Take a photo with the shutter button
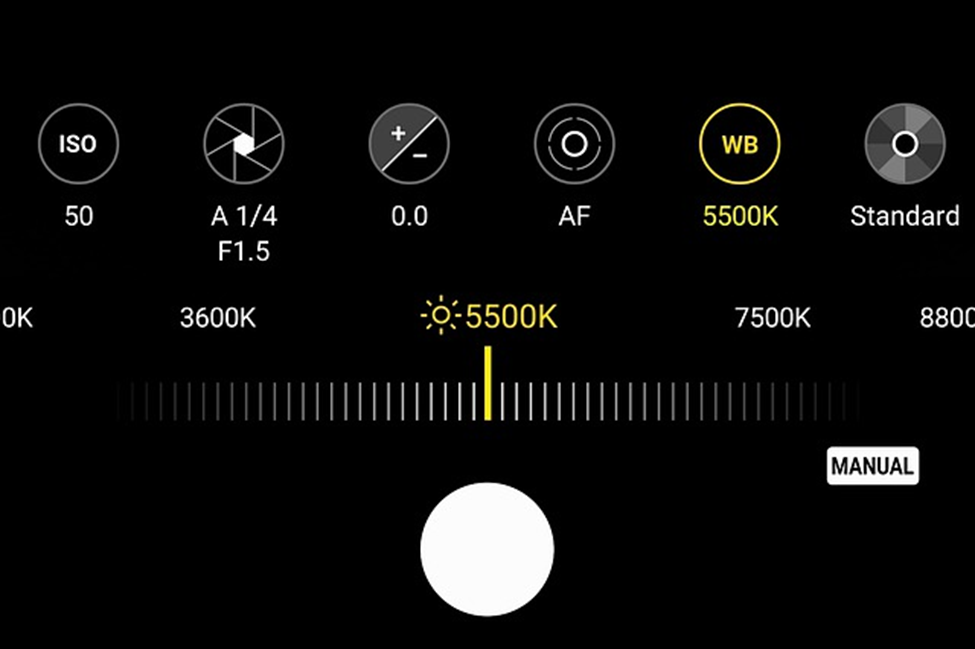This screenshot has width=975, height=649. (487, 549)
